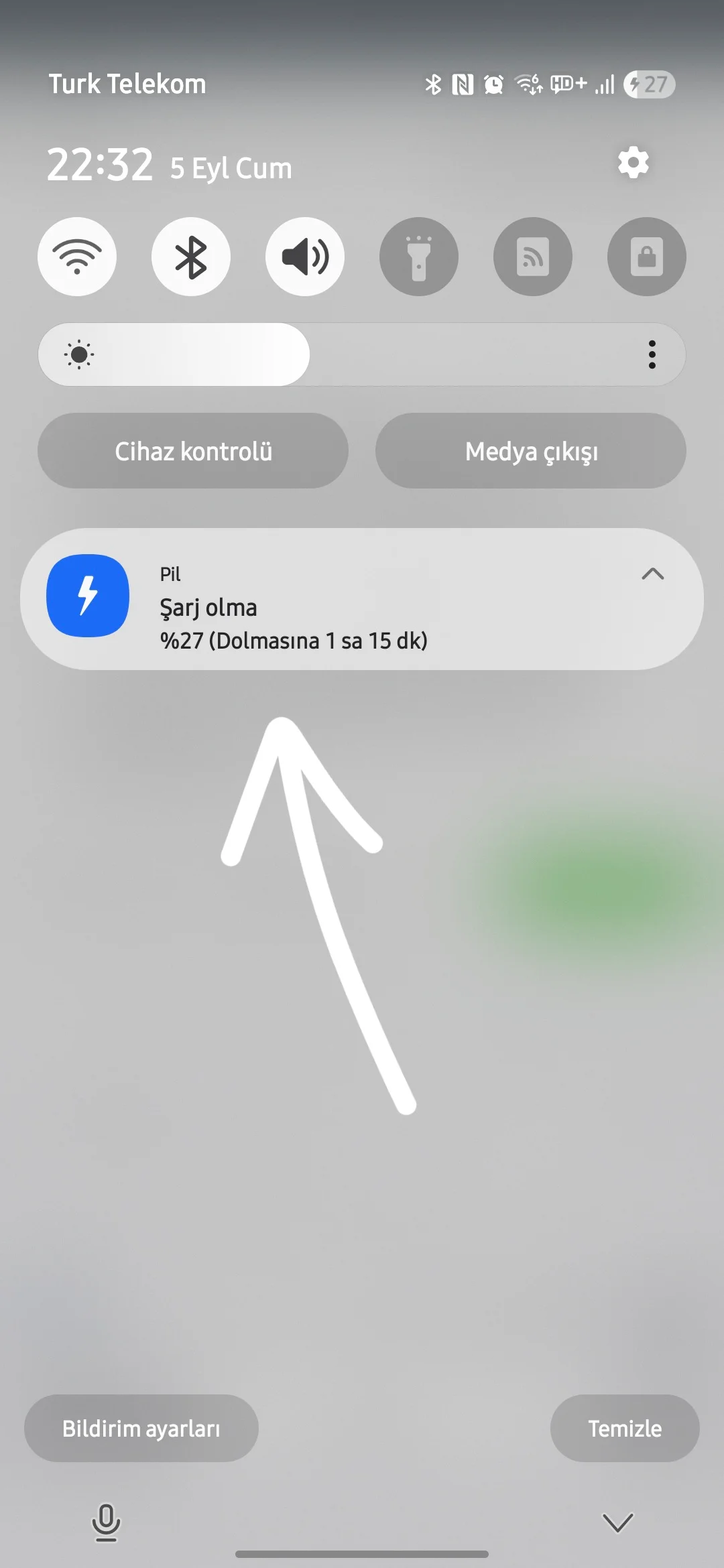The height and width of the screenshot is (1568, 724).
Task: Tap the down chevron at the bottom
Action: coord(617,1522)
